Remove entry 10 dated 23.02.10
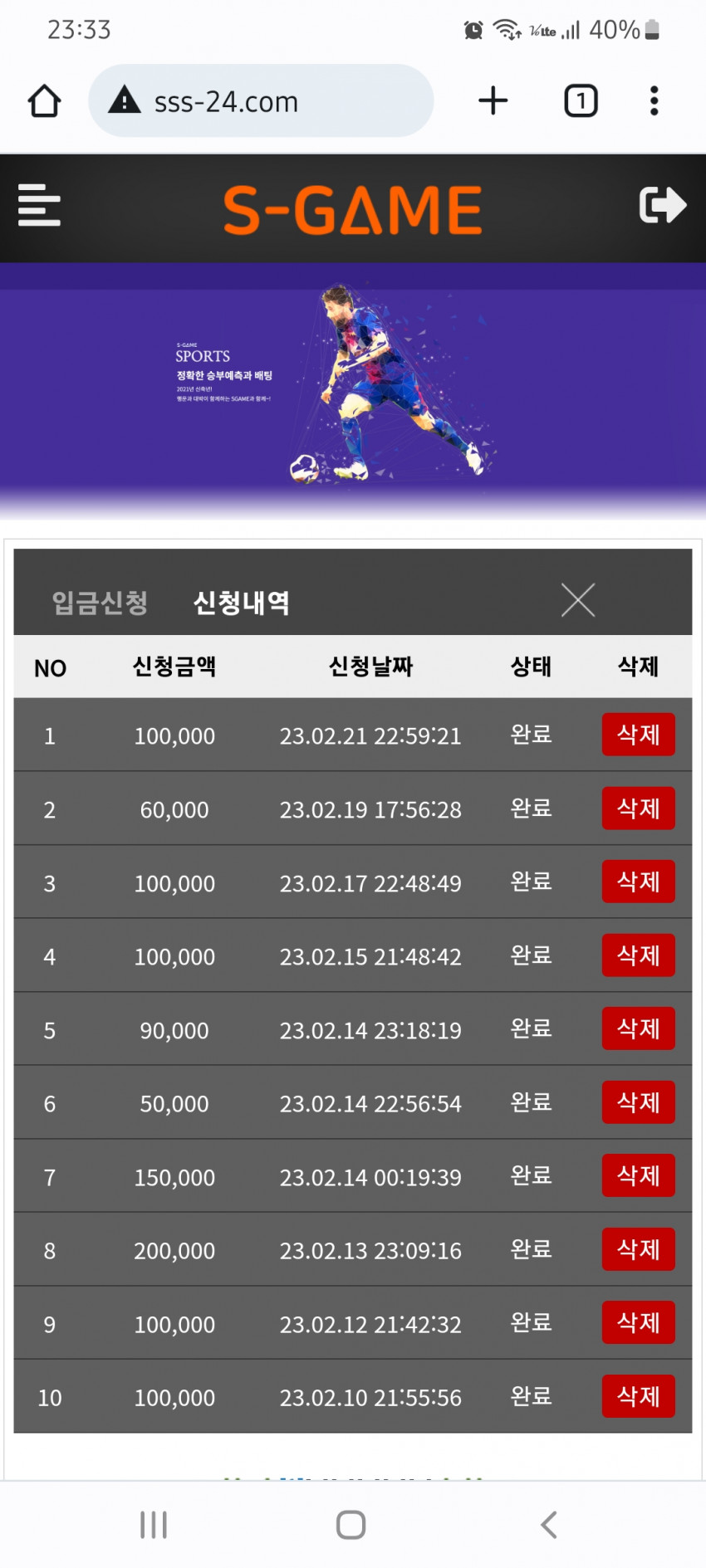The height and width of the screenshot is (1568, 706). pyautogui.click(x=638, y=1396)
